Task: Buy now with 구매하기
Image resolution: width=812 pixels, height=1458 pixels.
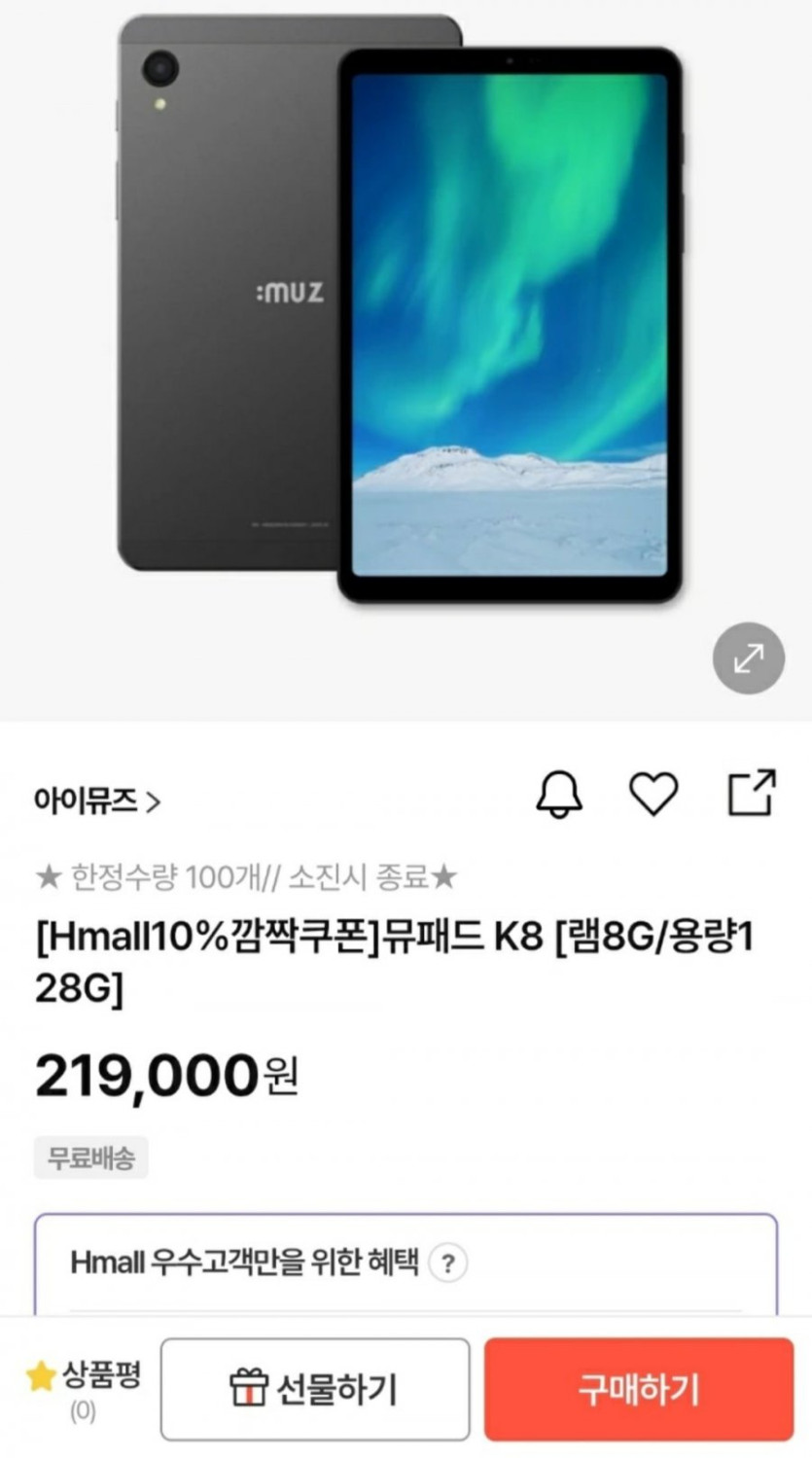Action: click(x=638, y=1388)
